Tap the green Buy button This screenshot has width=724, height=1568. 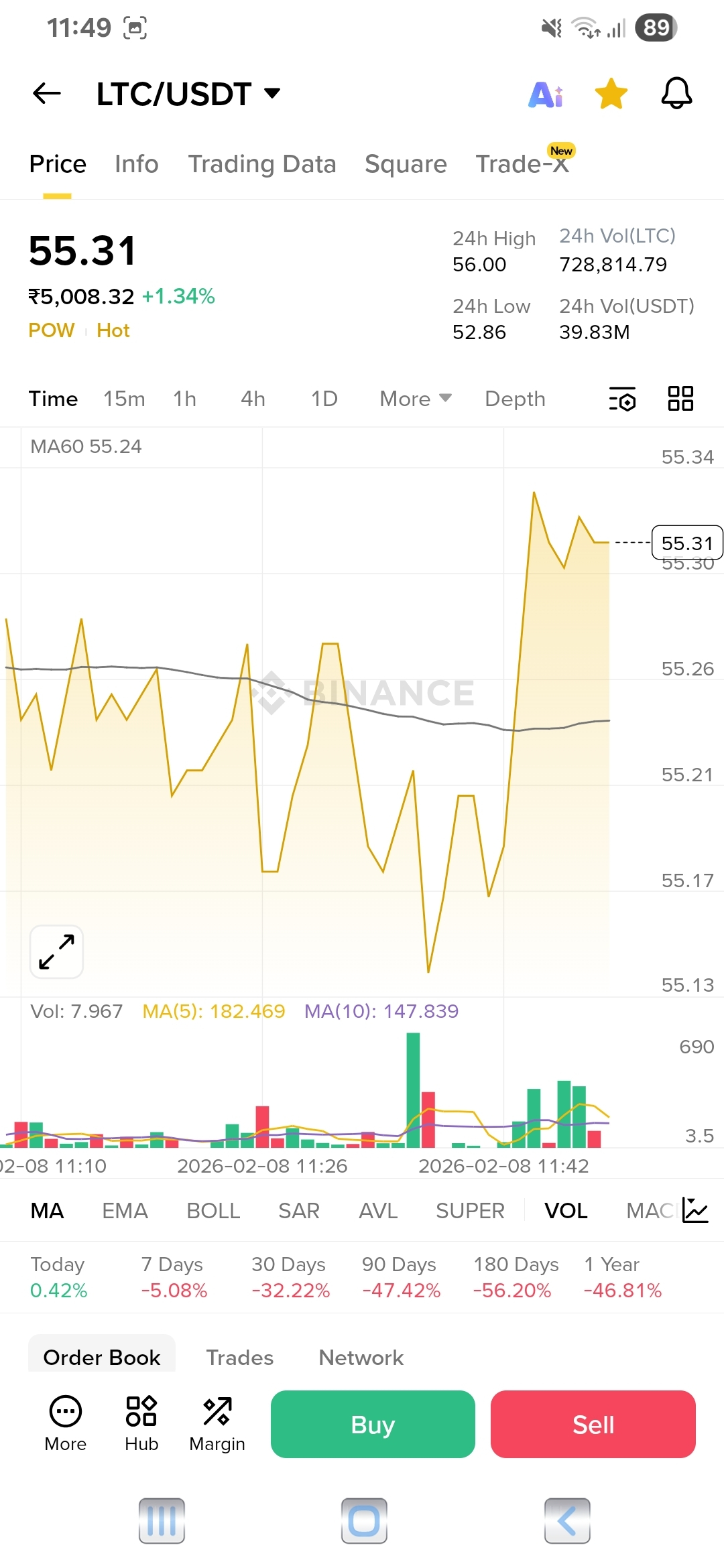[x=373, y=1424]
